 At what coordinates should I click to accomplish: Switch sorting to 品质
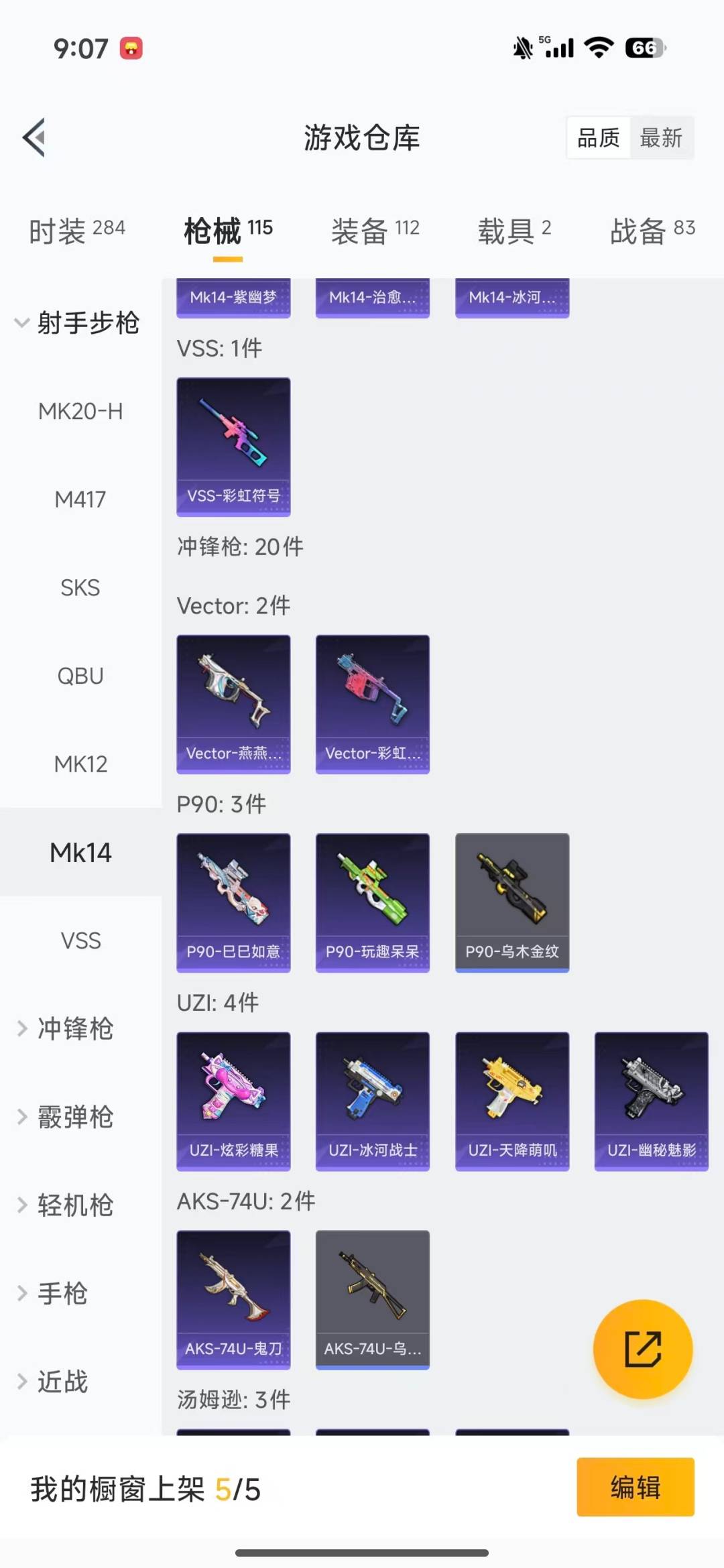tap(599, 137)
